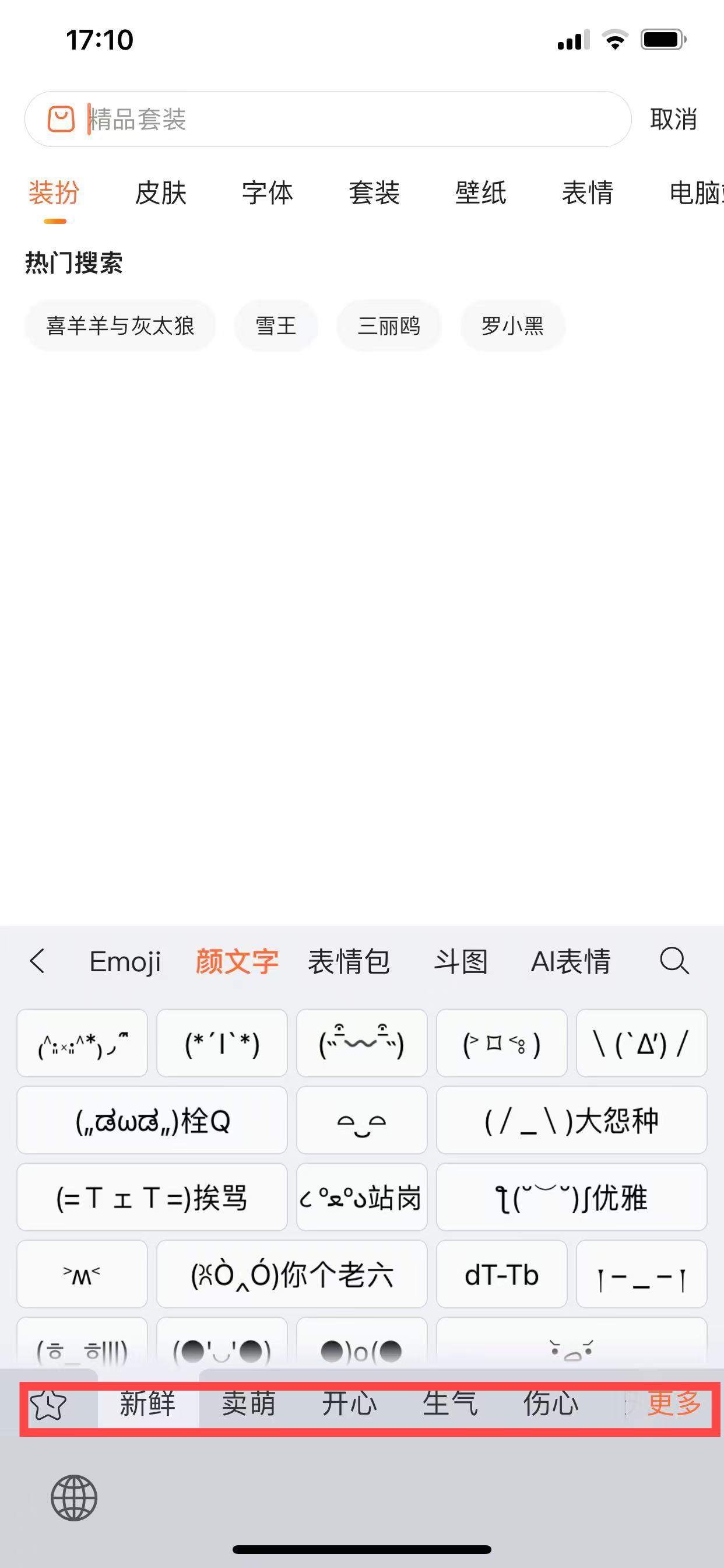724x1568 pixels.
Task: Search hot term 喜羊羊与灰太狼
Action: pyautogui.click(x=120, y=325)
